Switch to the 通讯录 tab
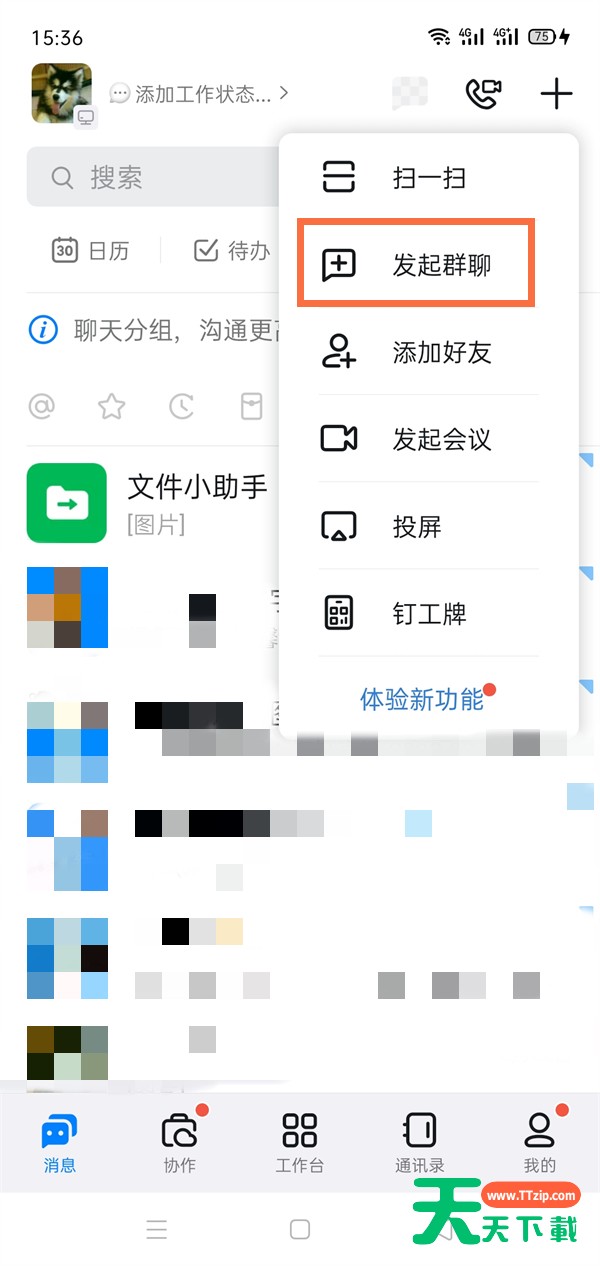600x1266 pixels. 419,1143
